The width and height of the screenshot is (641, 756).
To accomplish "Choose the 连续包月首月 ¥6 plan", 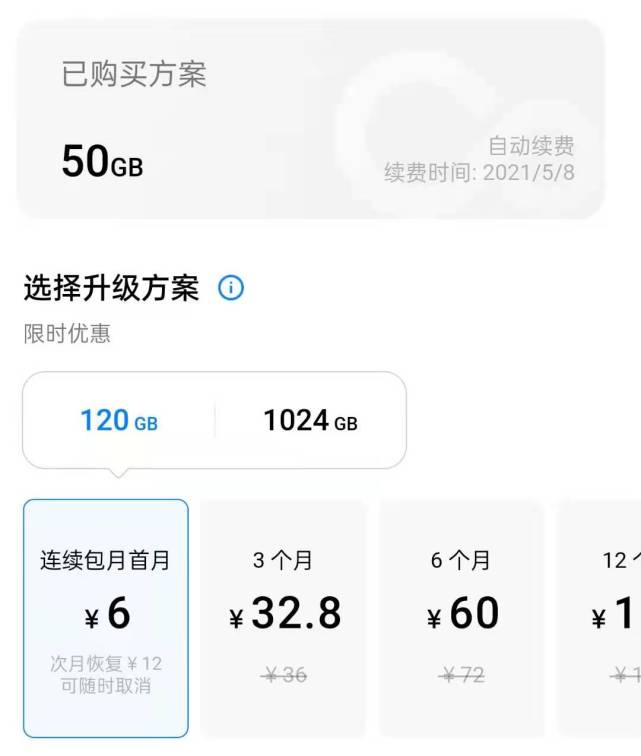I will coord(106,617).
